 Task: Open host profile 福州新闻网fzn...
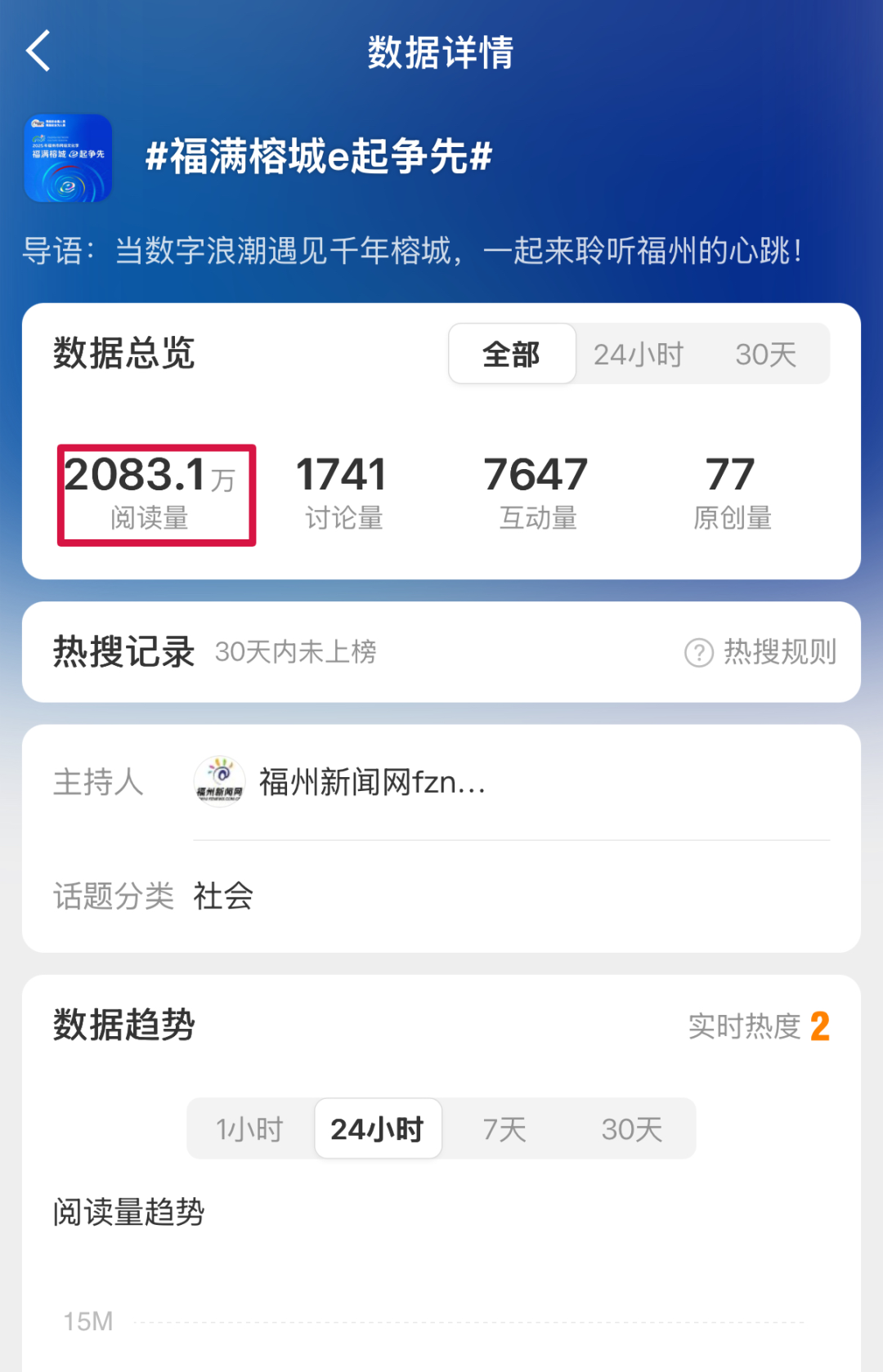(372, 782)
